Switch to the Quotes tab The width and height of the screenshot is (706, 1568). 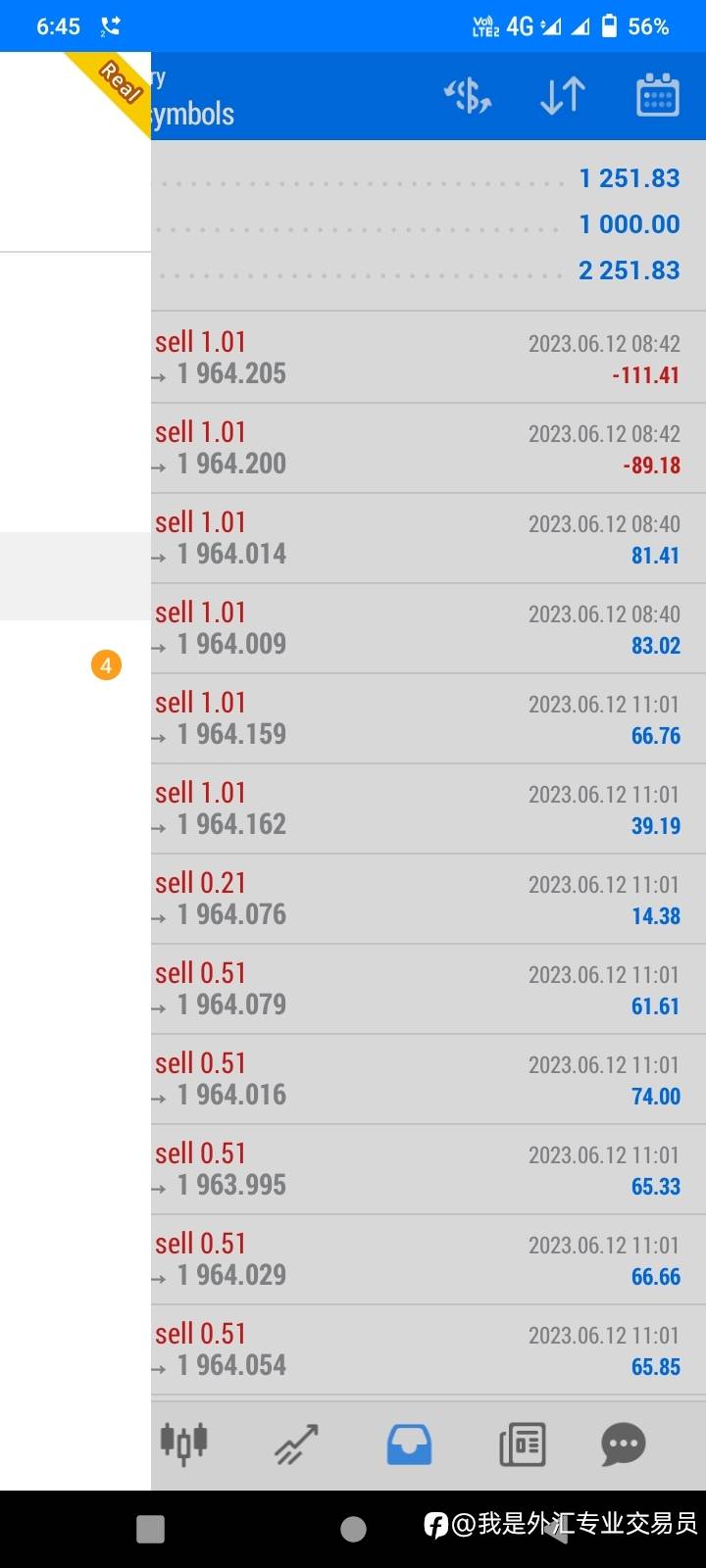183,1443
